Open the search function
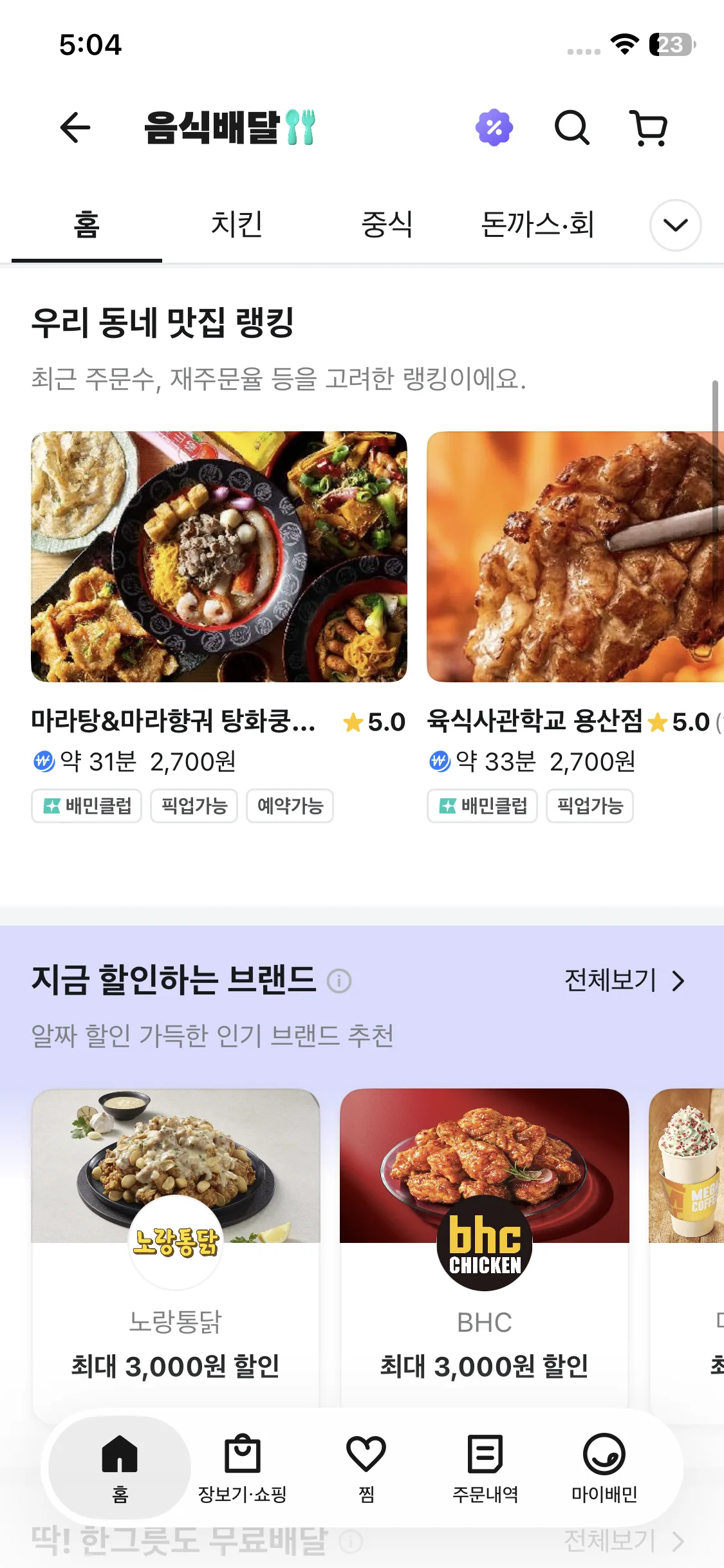The height and width of the screenshot is (1568, 724). click(571, 127)
